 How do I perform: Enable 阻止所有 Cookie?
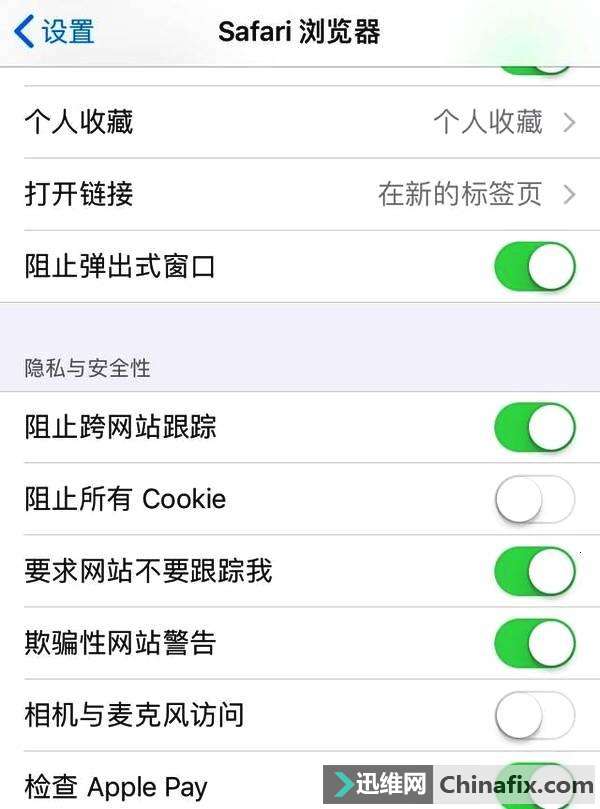coord(534,499)
